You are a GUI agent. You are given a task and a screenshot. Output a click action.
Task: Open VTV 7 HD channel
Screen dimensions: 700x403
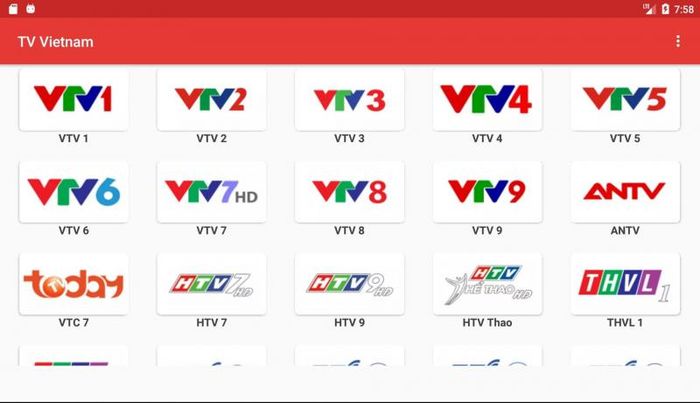pyautogui.click(x=211, y=191)
